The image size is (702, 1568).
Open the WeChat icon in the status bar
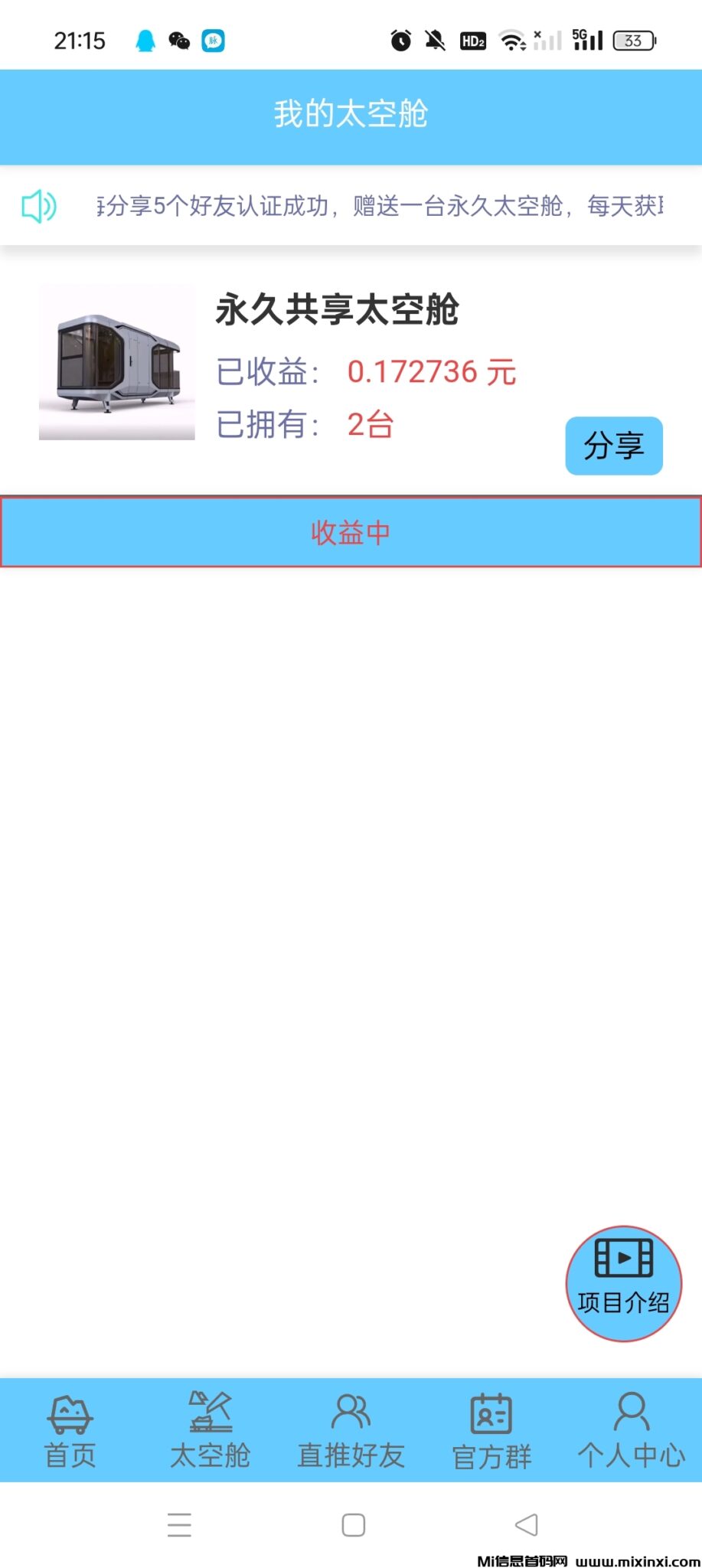[178, 40]
